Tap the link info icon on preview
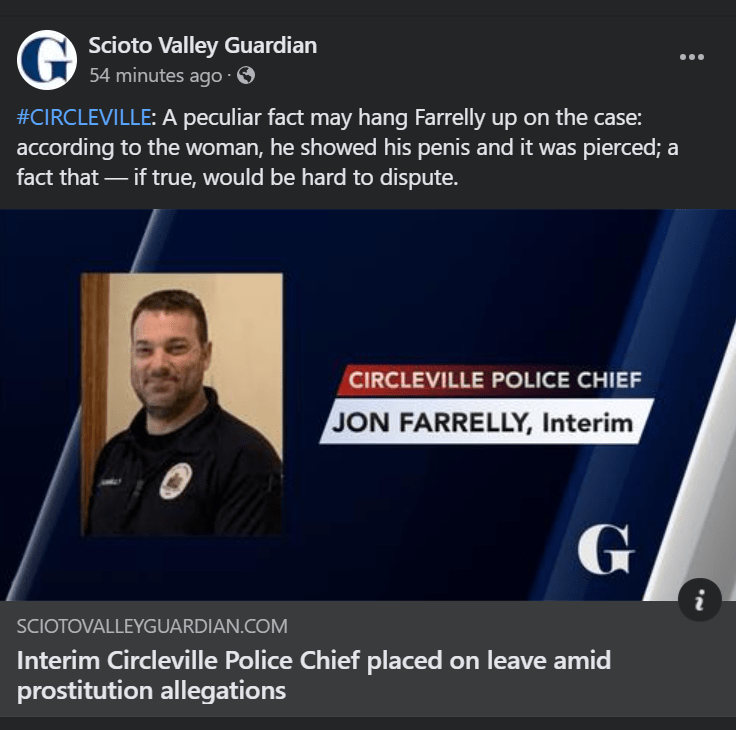The image size is (736, 730). coord(699,600)
